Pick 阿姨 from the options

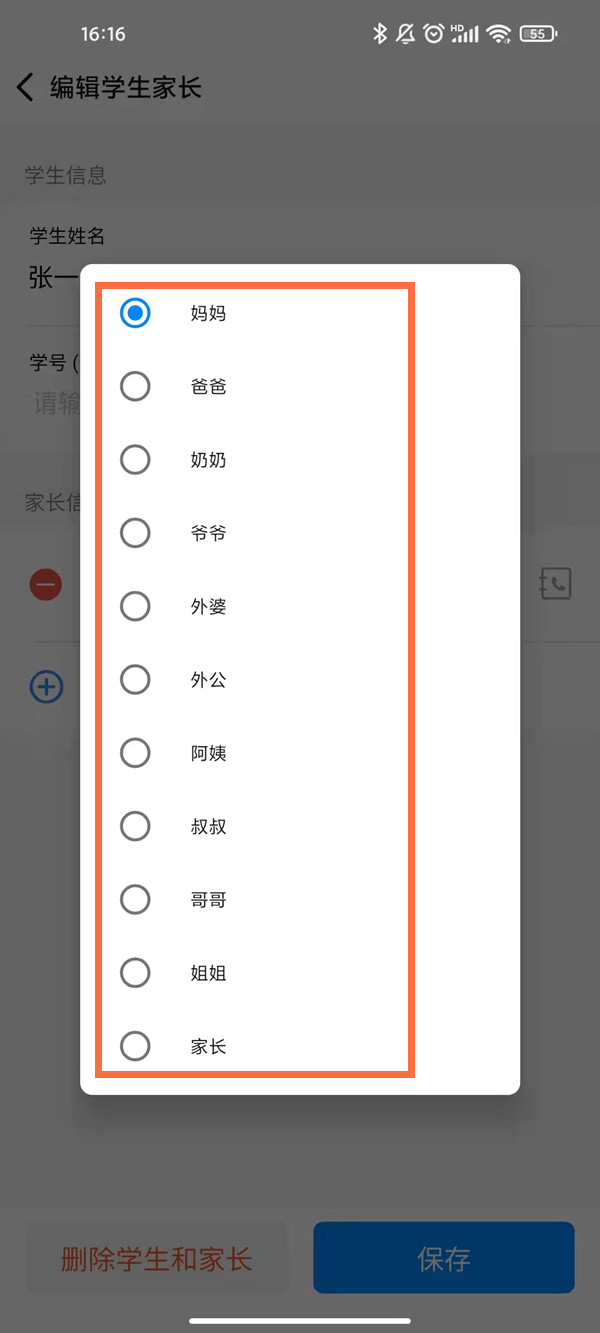(135, 753)
